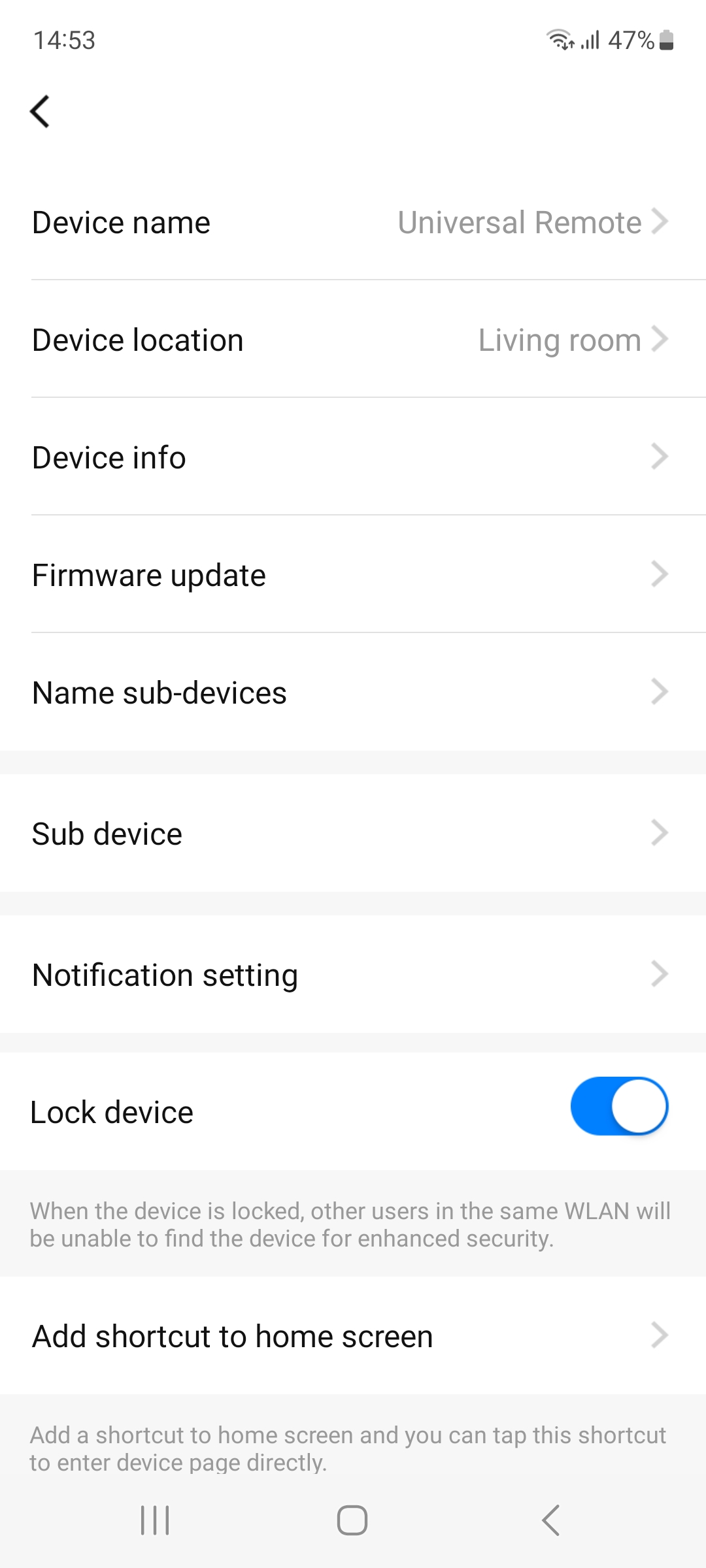The height and width of the screenshot is (1568, 706).
Task: Go back using the top-left arrow
Action: [x=40, y=112]
